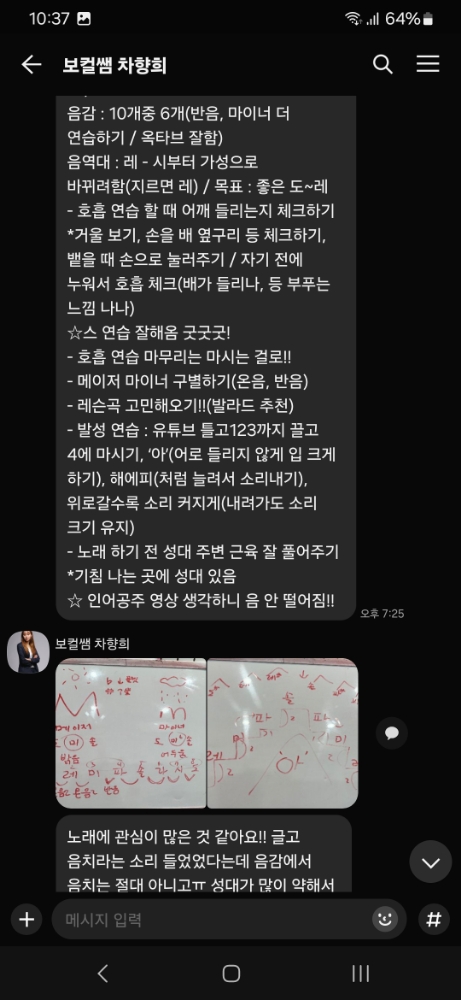Open 보컬쌤 차향희 profile picture
461x1000 pixels.
(28, 652)
